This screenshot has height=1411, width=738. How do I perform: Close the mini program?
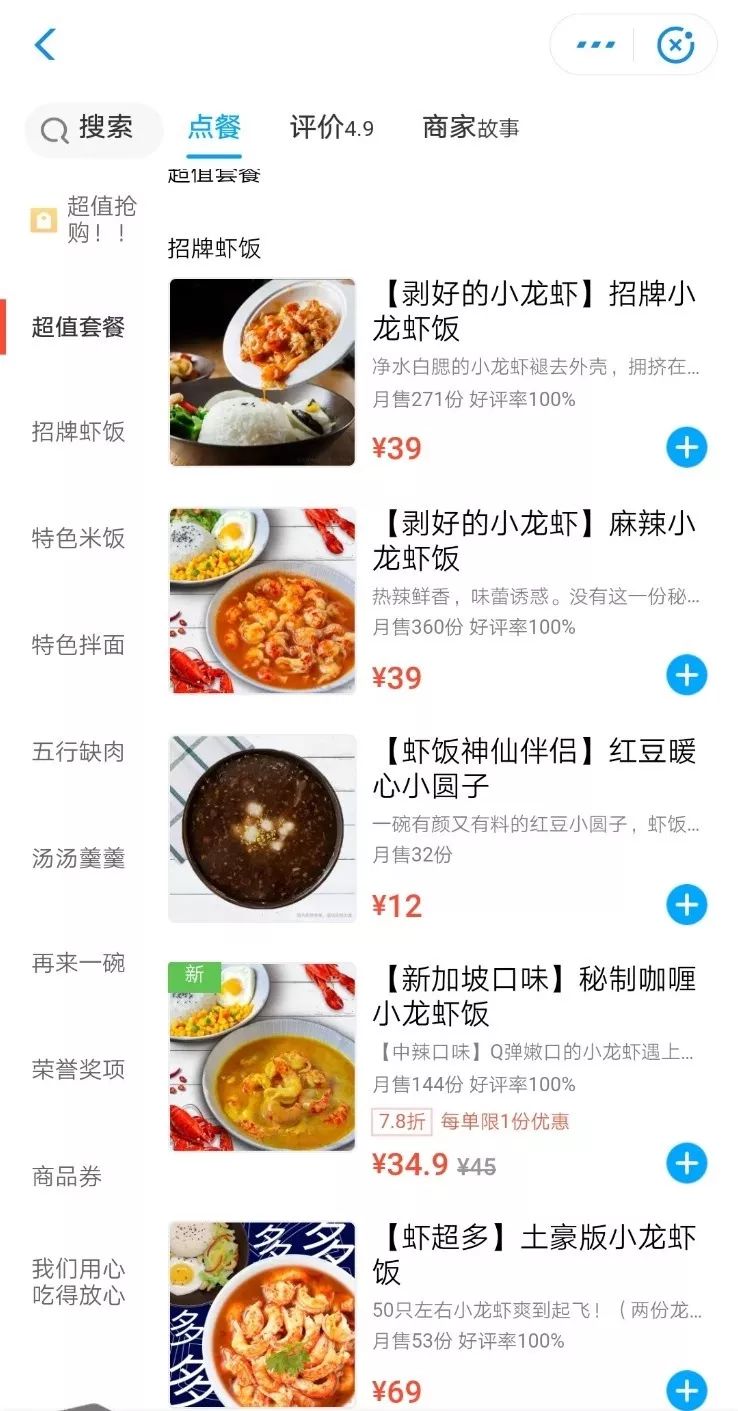pos(675,45)
